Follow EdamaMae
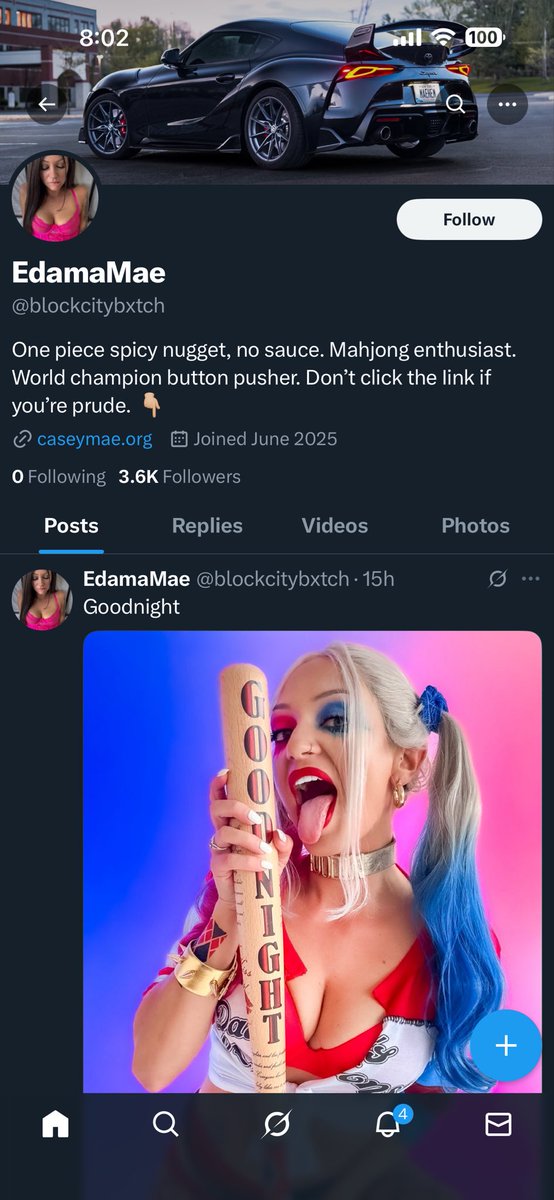This screenshot has height=1200, width=554. point(469,219)
